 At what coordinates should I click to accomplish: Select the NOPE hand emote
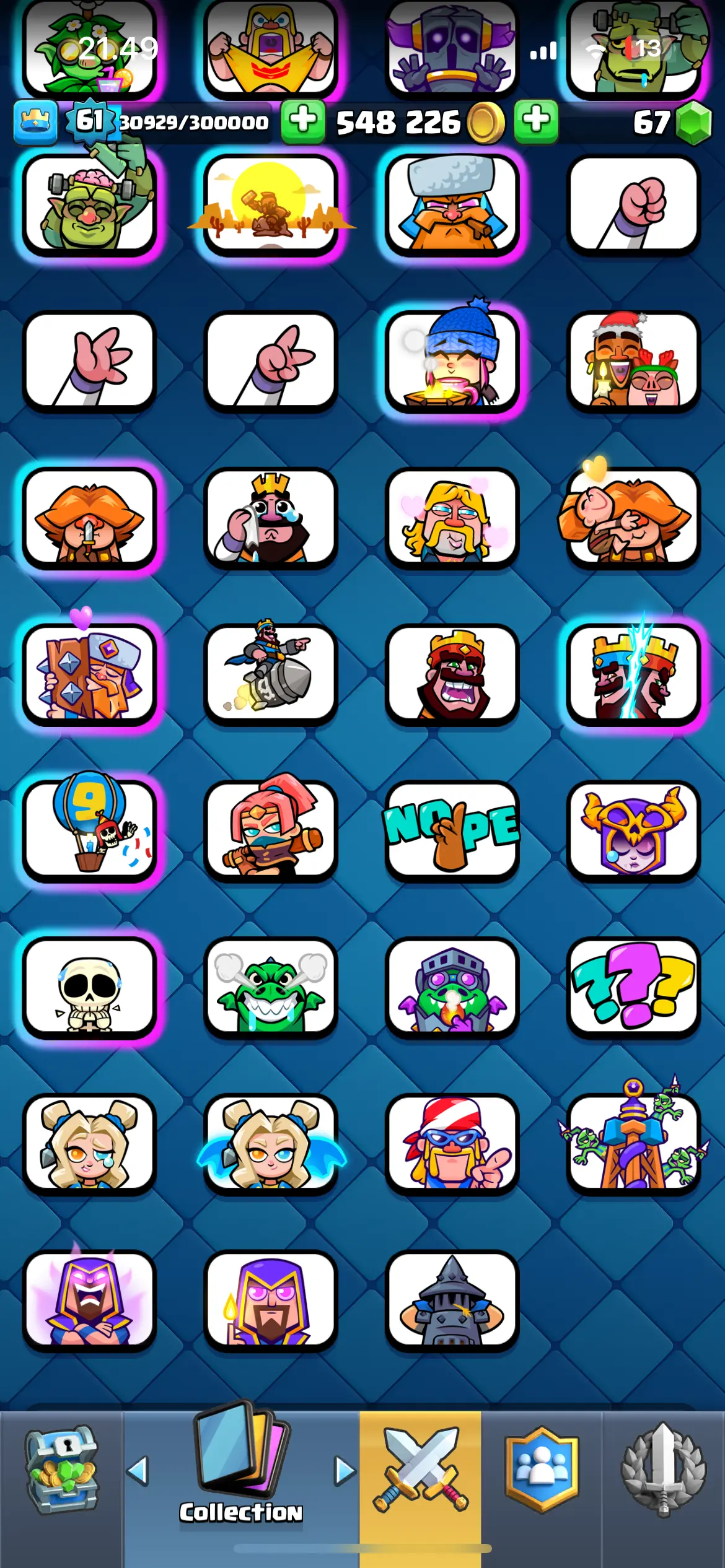pos(452,829)
